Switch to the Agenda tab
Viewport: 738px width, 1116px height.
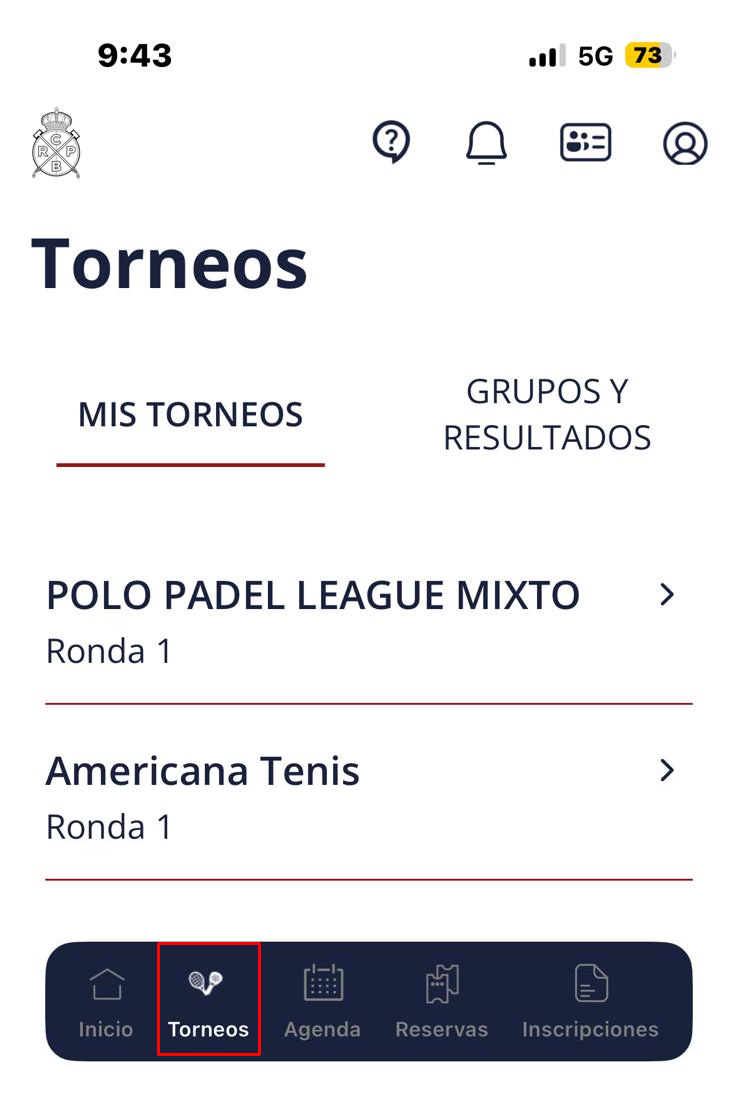322,1001
